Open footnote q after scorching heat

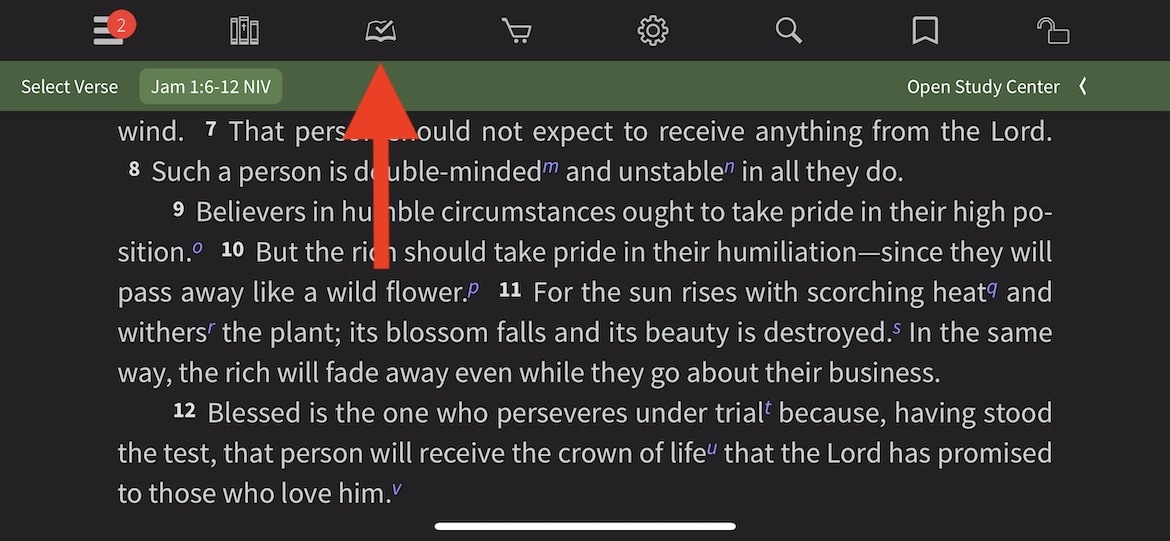tap(993, 288)
